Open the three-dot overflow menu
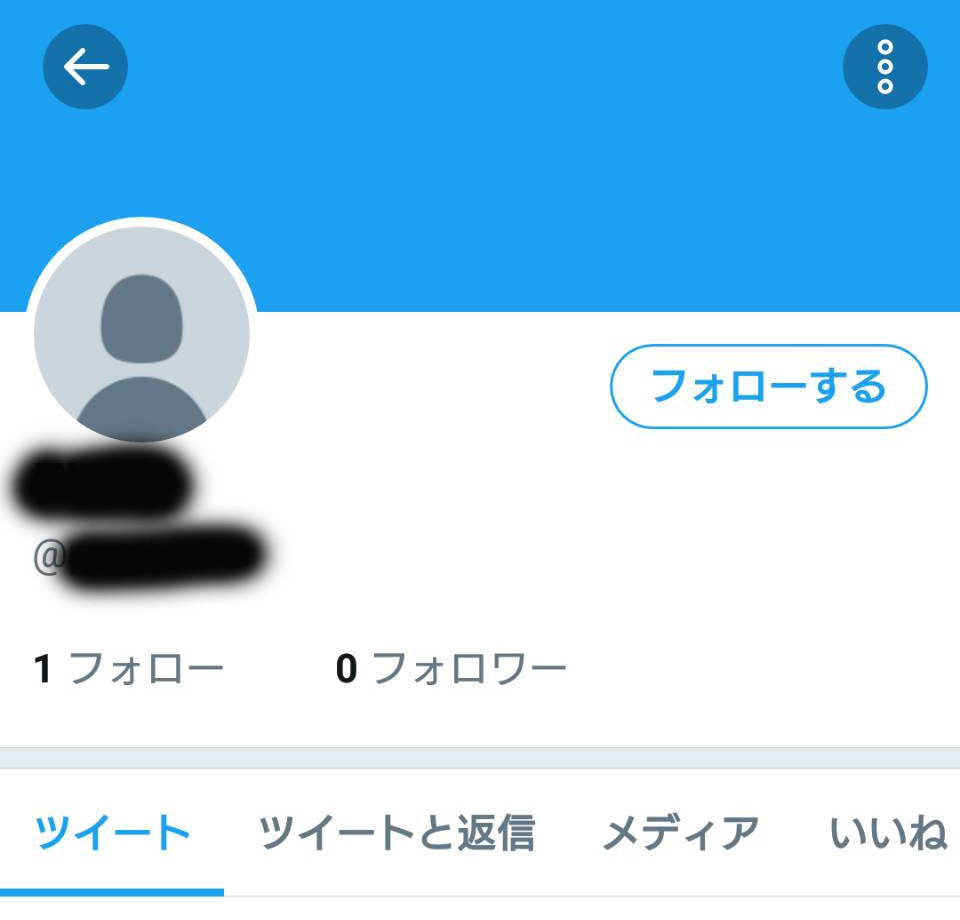The image size is (960, 920). (885, 67)
